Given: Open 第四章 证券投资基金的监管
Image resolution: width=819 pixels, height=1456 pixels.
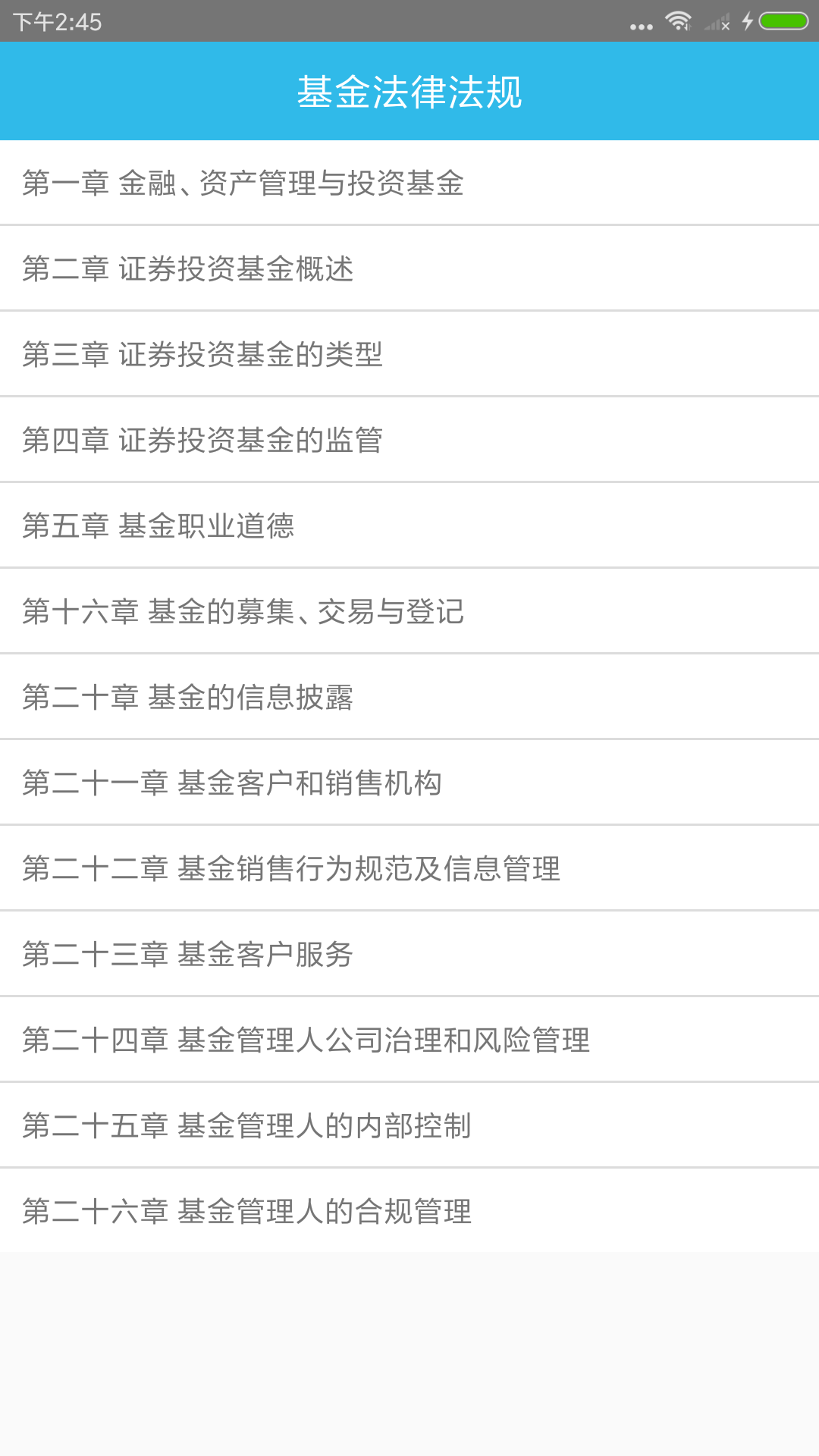Looking at the screenshot, I should pyautogui.click(x=409, y=439).
